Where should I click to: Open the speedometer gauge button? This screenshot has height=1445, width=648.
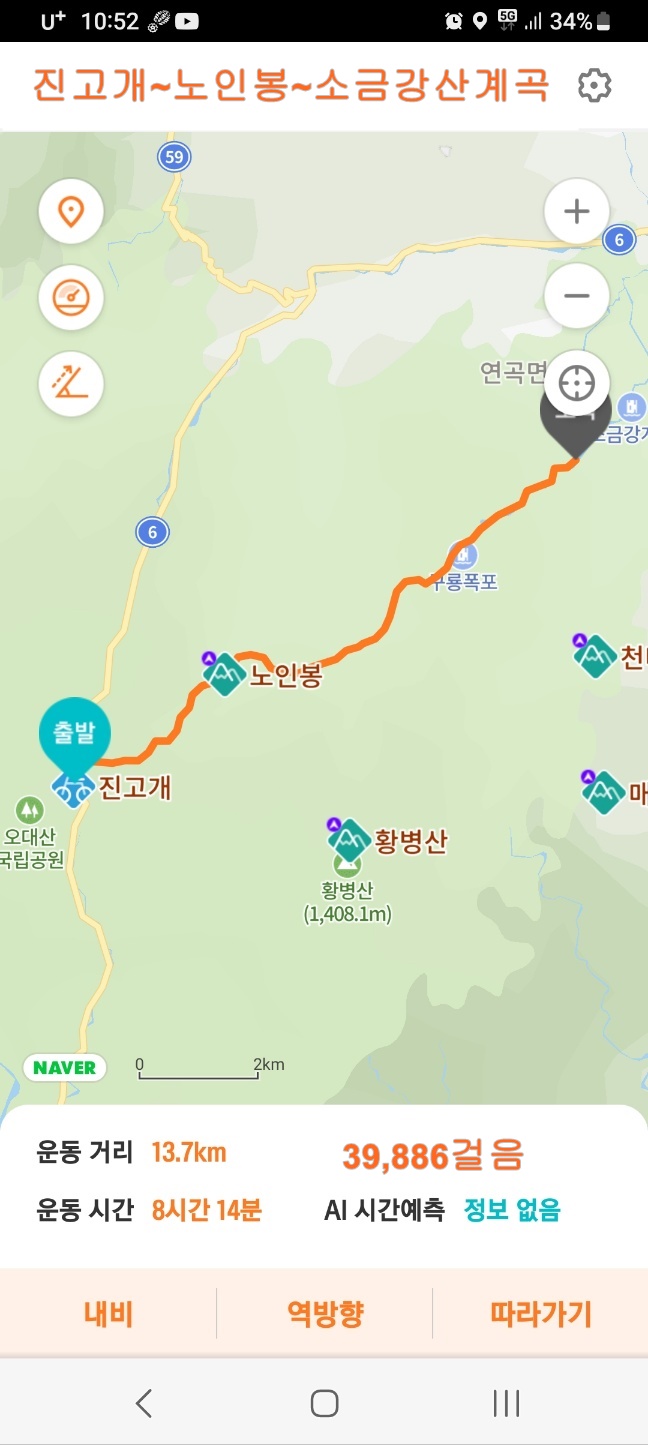click(x=71, y=298)
